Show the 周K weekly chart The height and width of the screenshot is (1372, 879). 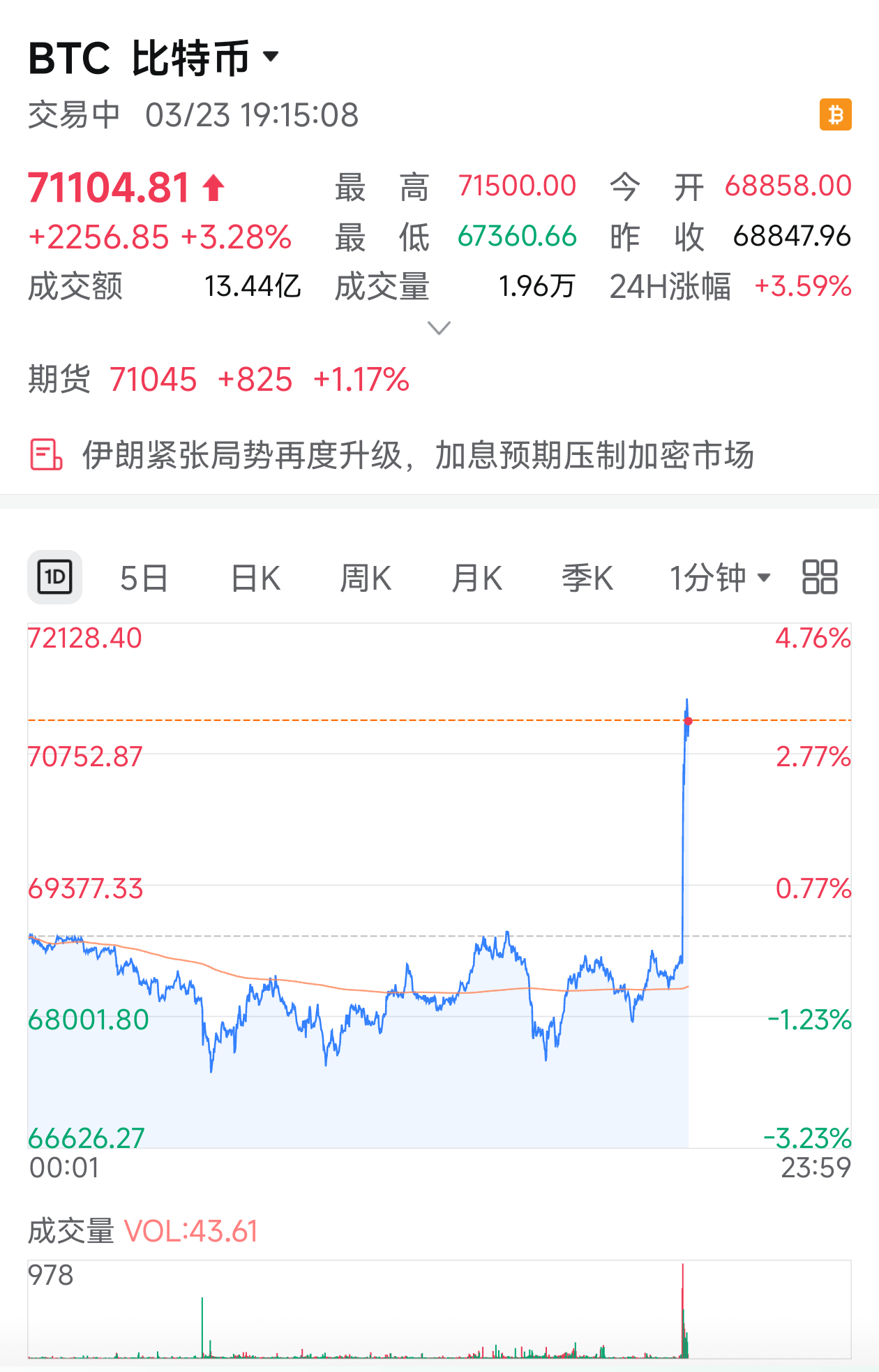(366, 579)
